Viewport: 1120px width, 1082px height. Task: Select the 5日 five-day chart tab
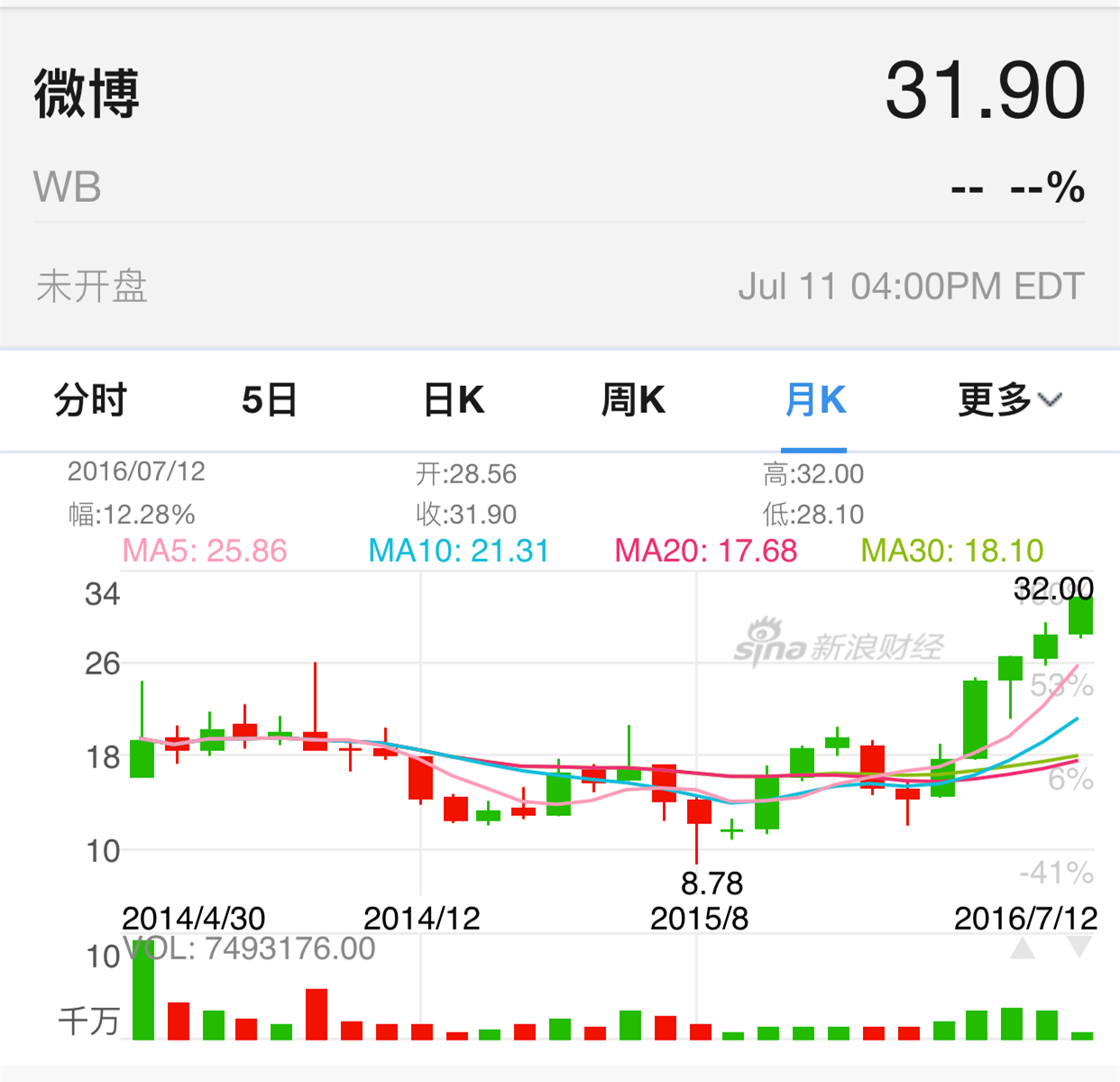(269, 399)
